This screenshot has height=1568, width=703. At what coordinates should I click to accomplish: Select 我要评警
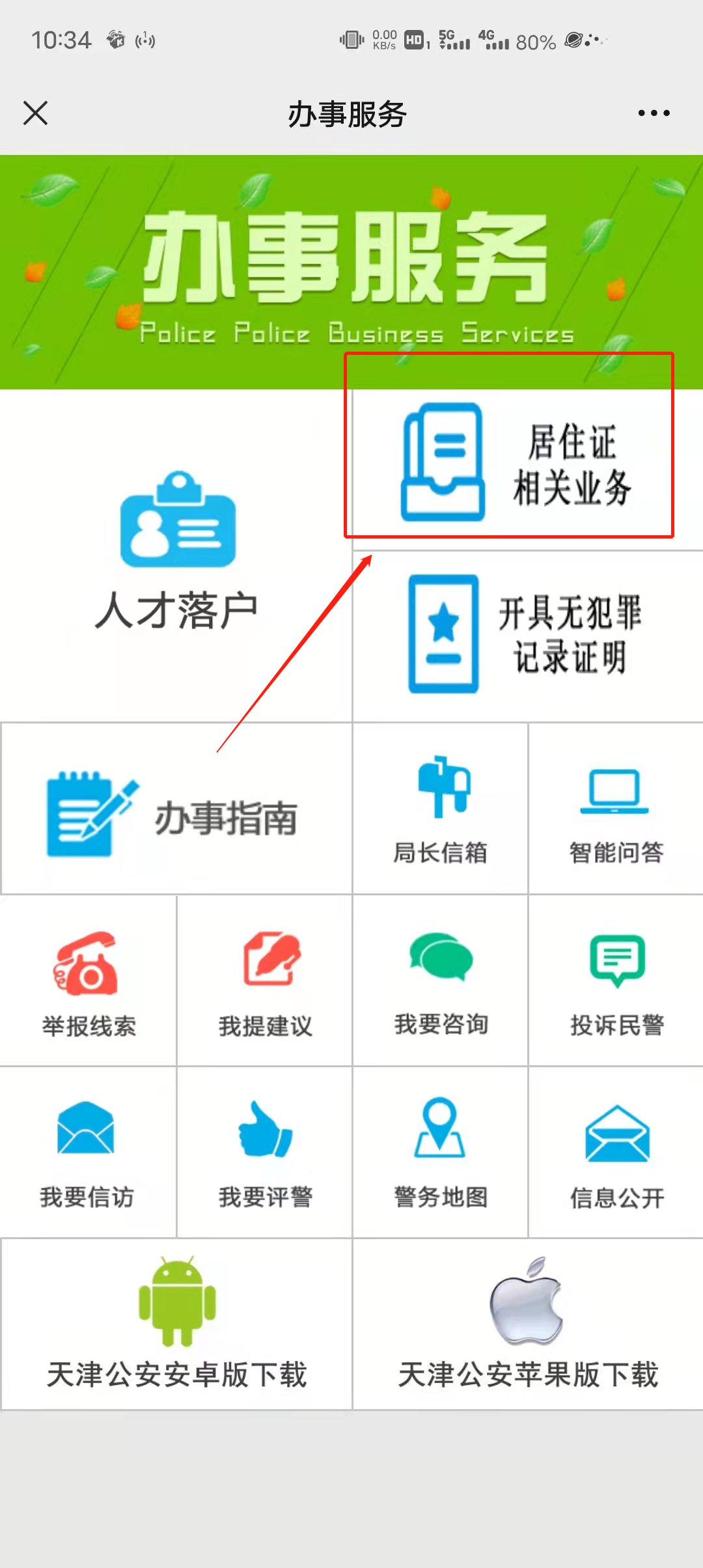(x=265, y=1153)
